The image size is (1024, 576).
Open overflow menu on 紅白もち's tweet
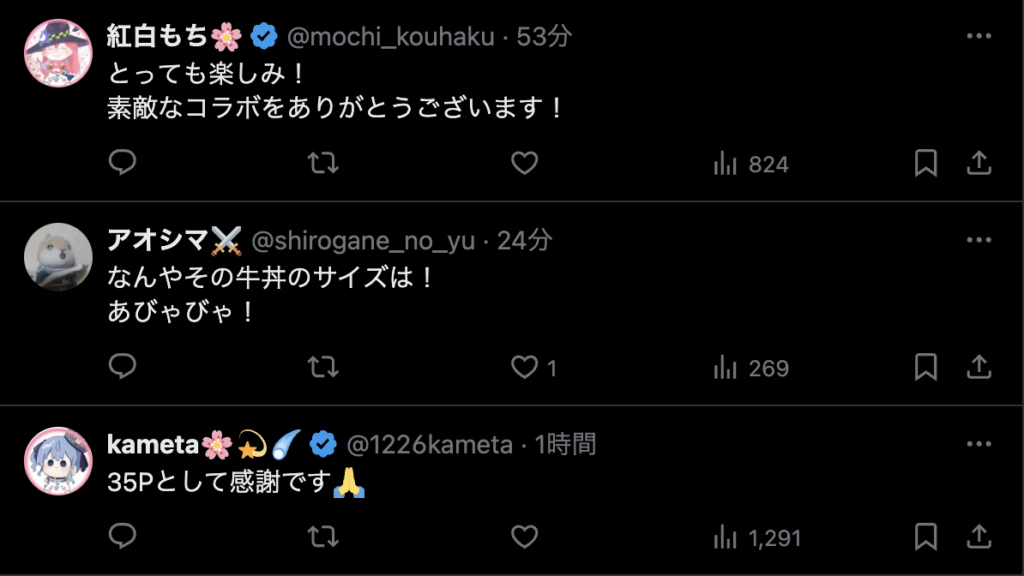[978, 37]
